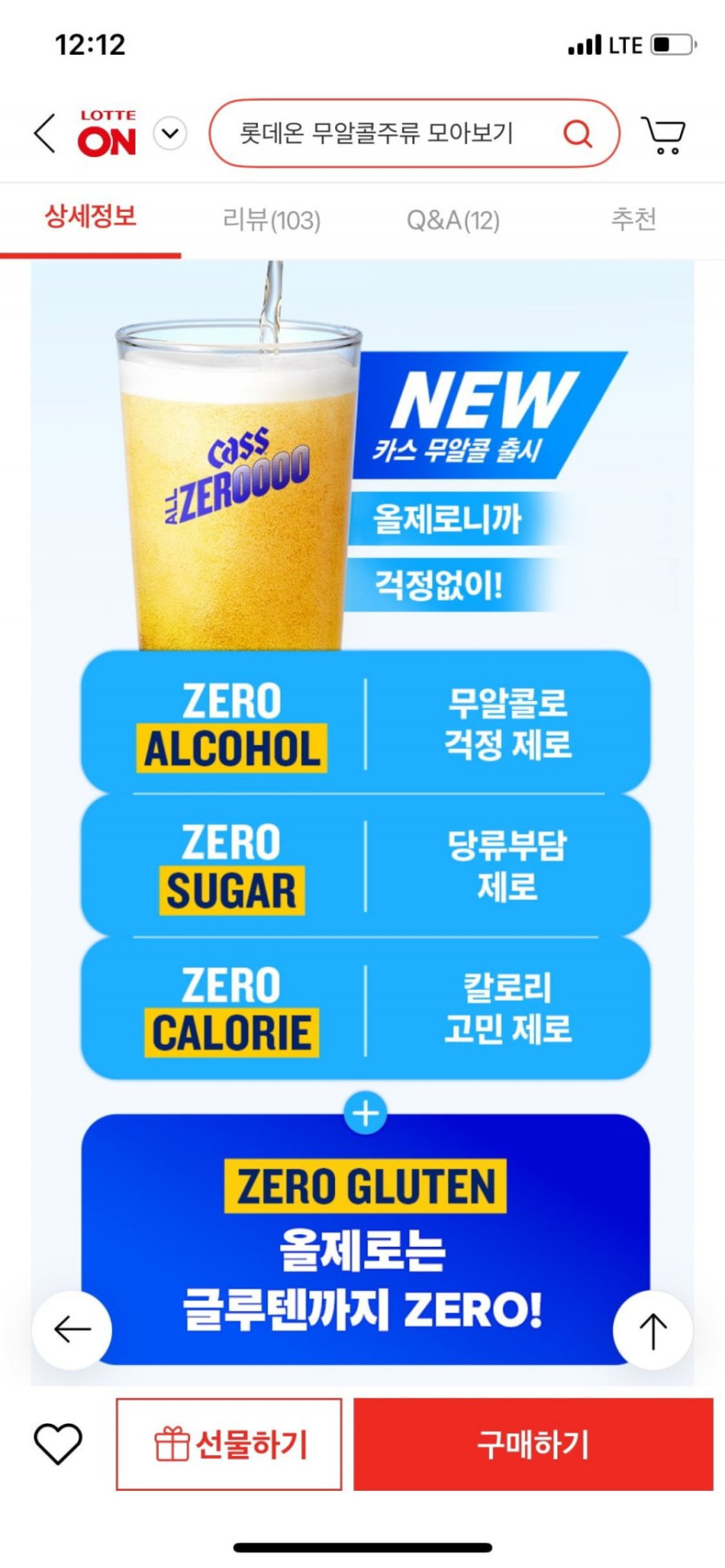Viewport: 725px width, 1568px height.
Task: Open the shopping cart
Action: [x=664, y=134]
